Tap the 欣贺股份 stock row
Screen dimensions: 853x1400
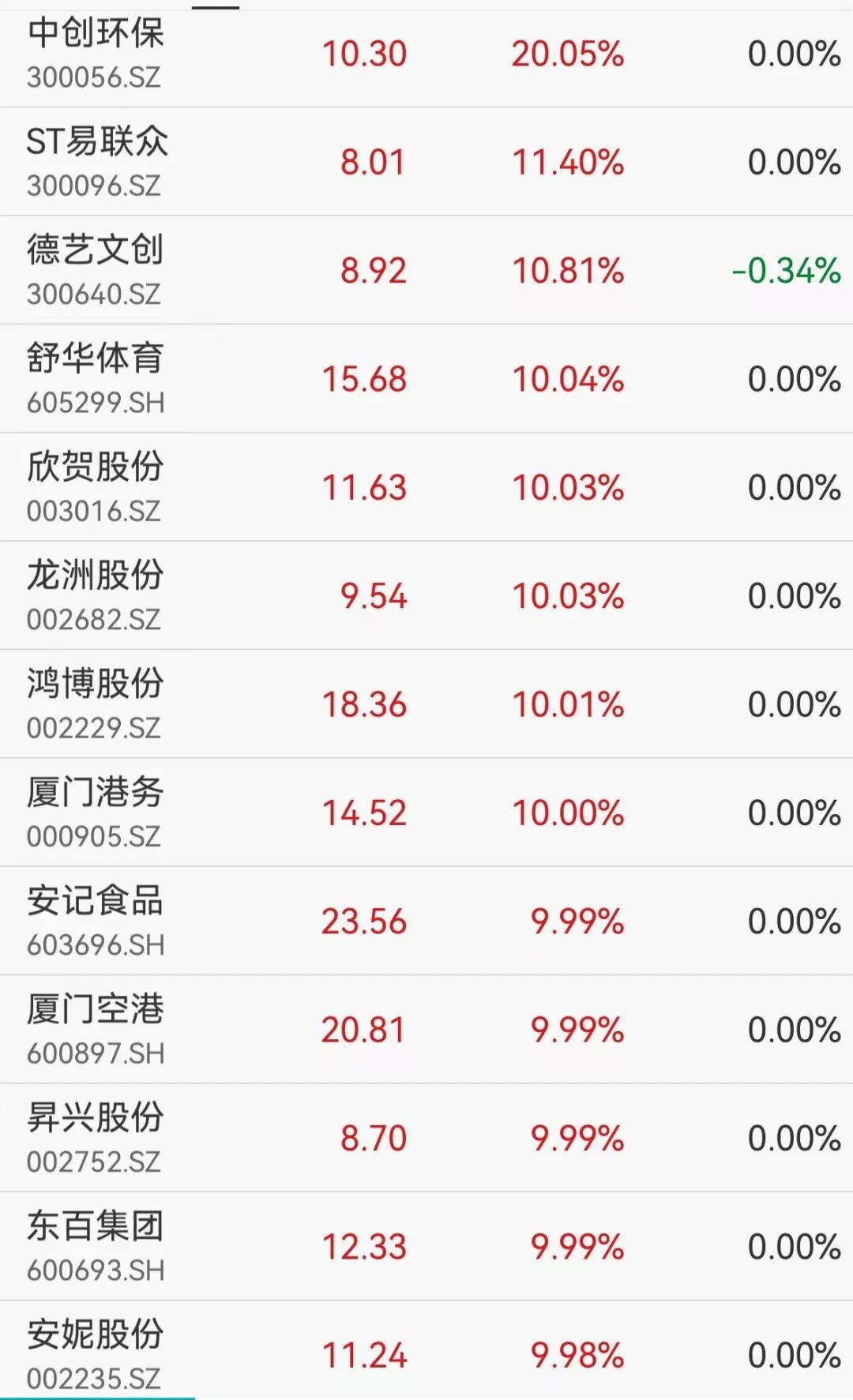tap(96, 487)
